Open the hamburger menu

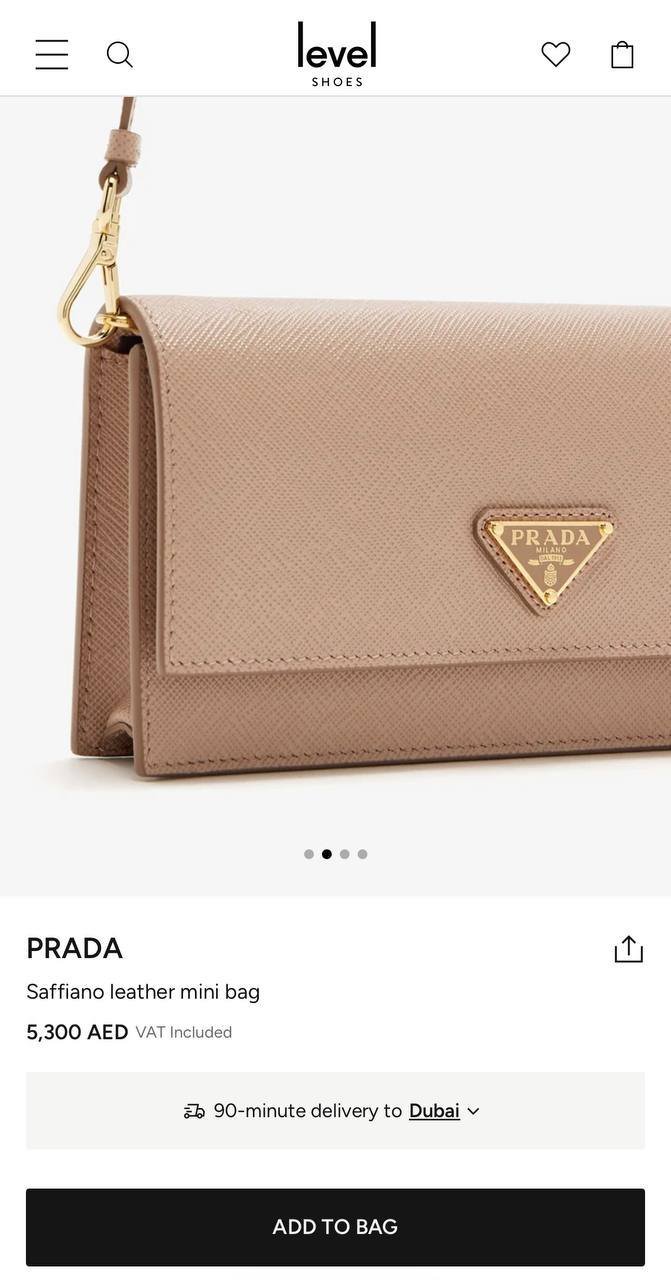point(52,54)
